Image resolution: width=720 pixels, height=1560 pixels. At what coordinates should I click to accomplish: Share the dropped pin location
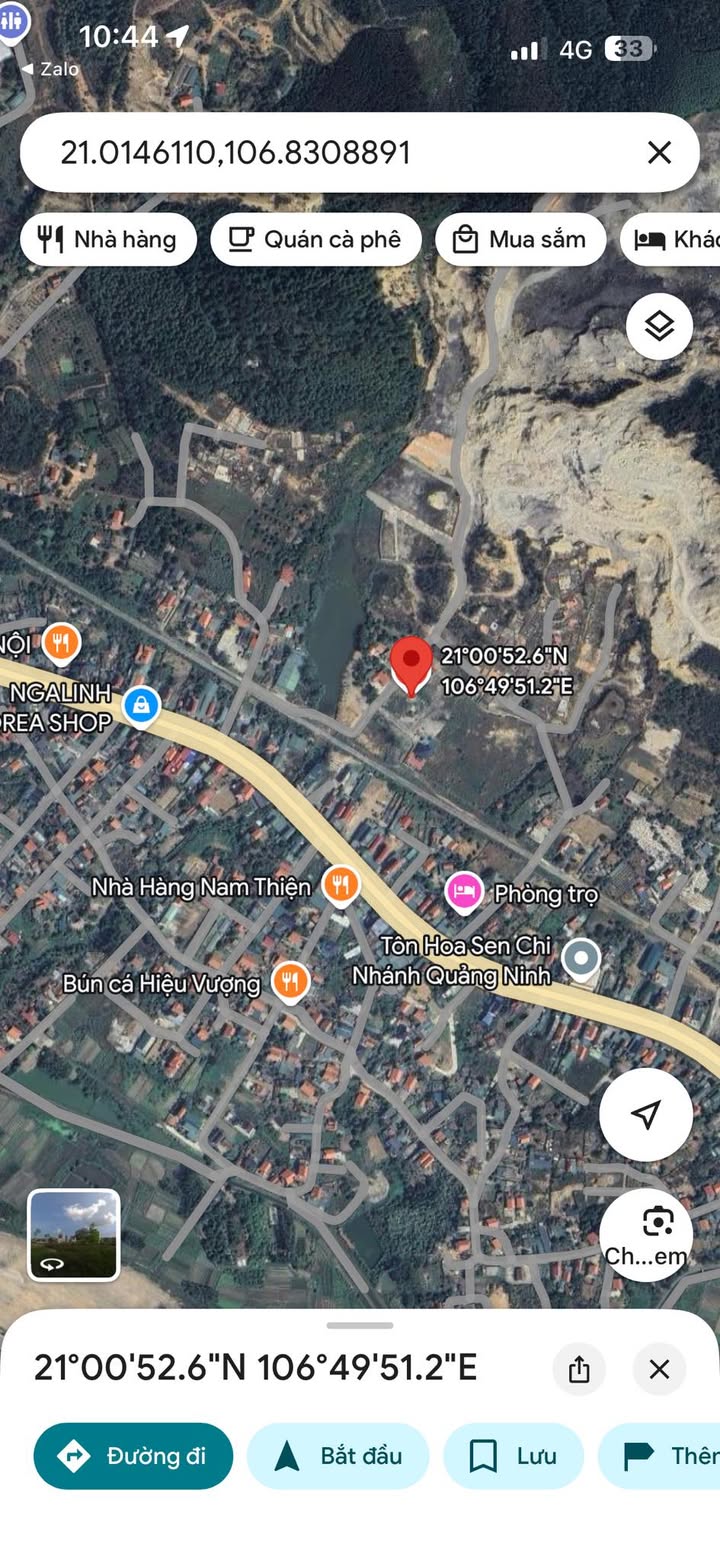(x=579, y=1369)
